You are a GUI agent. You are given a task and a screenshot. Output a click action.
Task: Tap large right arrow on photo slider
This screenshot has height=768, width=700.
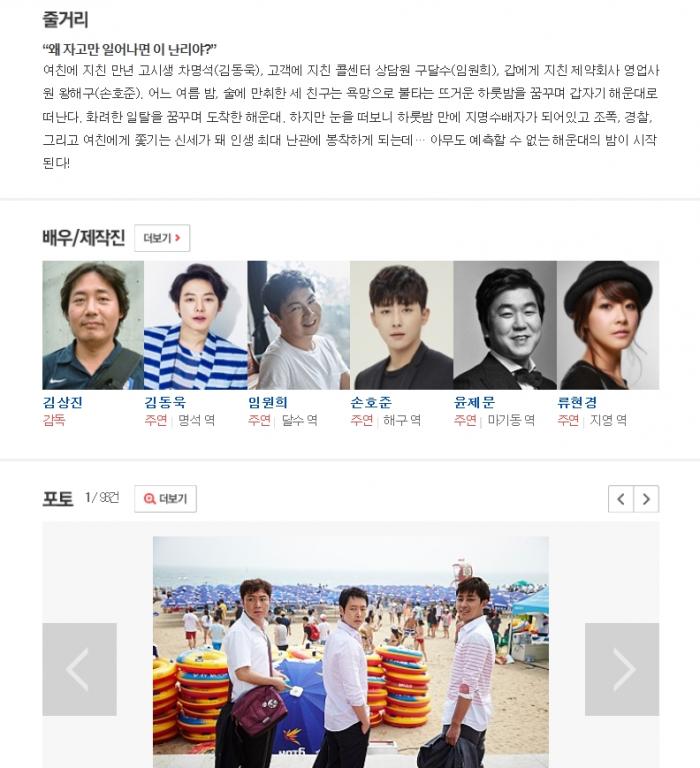[x=622, y=669]
